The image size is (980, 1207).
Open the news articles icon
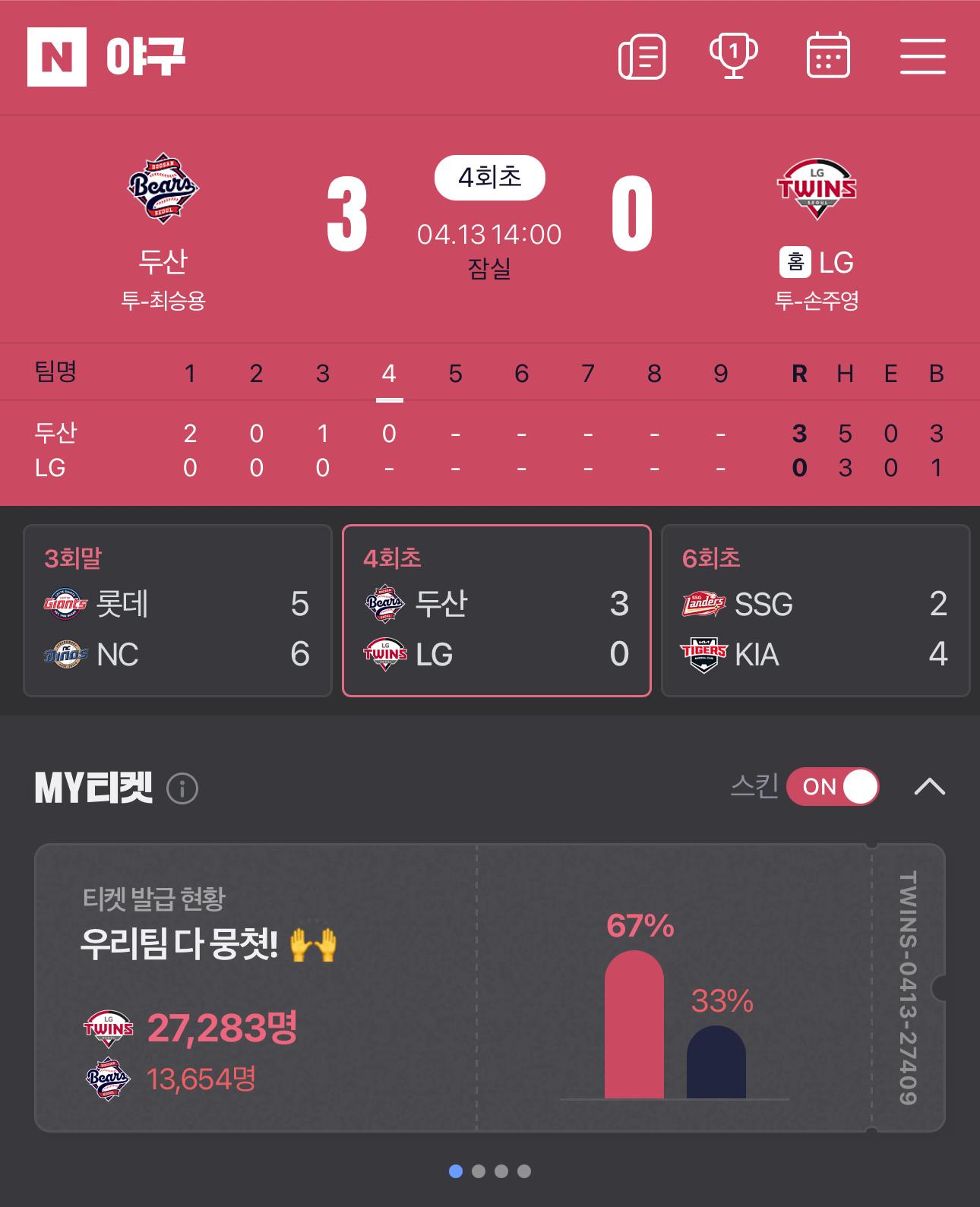point(643,56)
